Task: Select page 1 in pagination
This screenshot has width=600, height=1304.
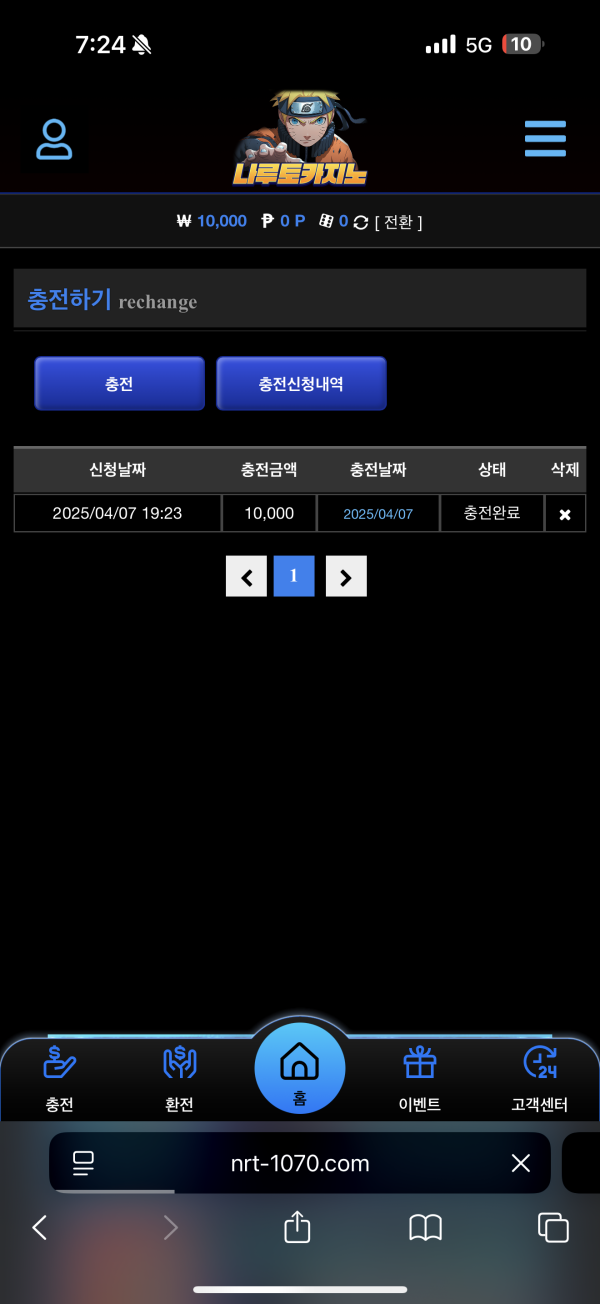Action: [294, 576]
